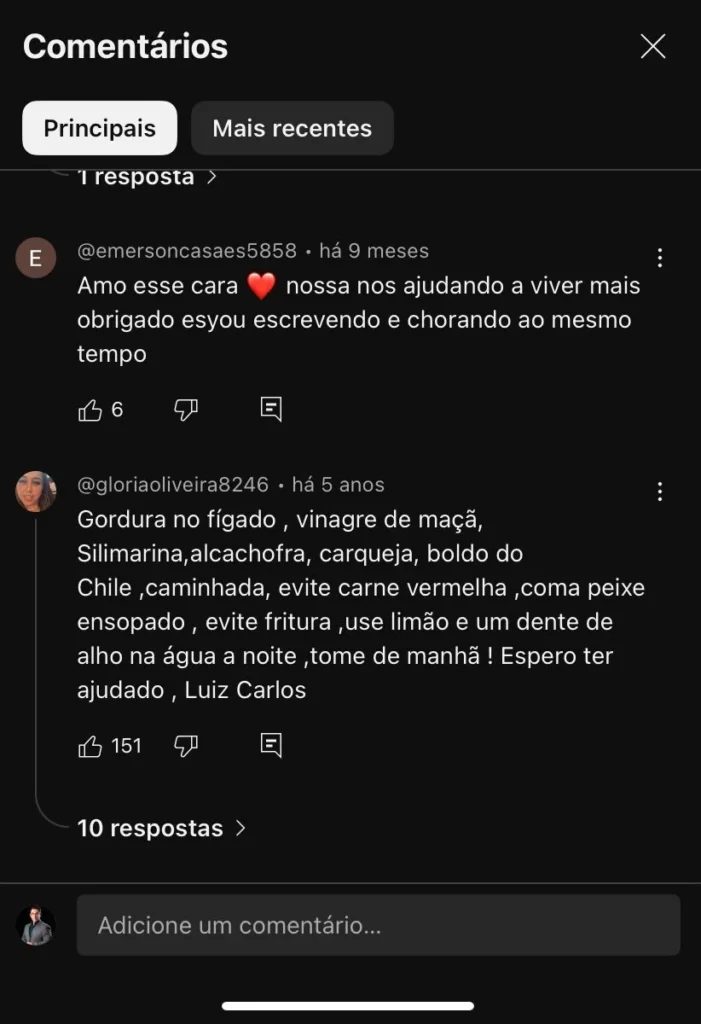Reply to emersoncasaes5858's comment
The height and width of the screenshot is (1024, 701).
[x=271, y=409]
